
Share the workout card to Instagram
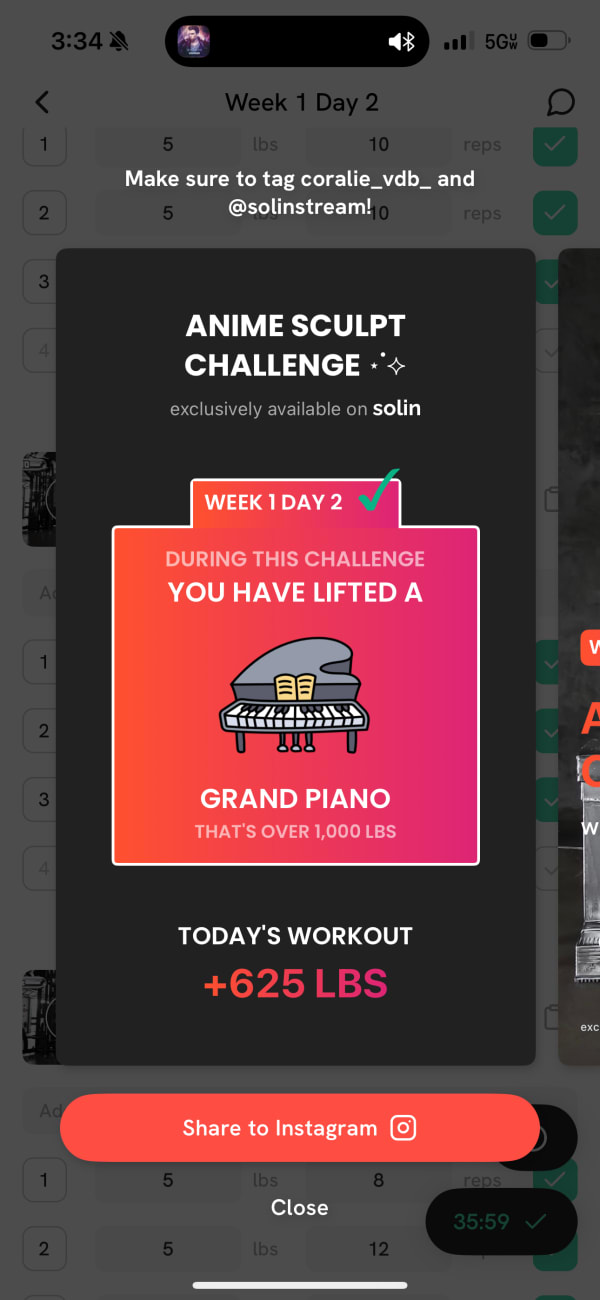click(299, 1128)
